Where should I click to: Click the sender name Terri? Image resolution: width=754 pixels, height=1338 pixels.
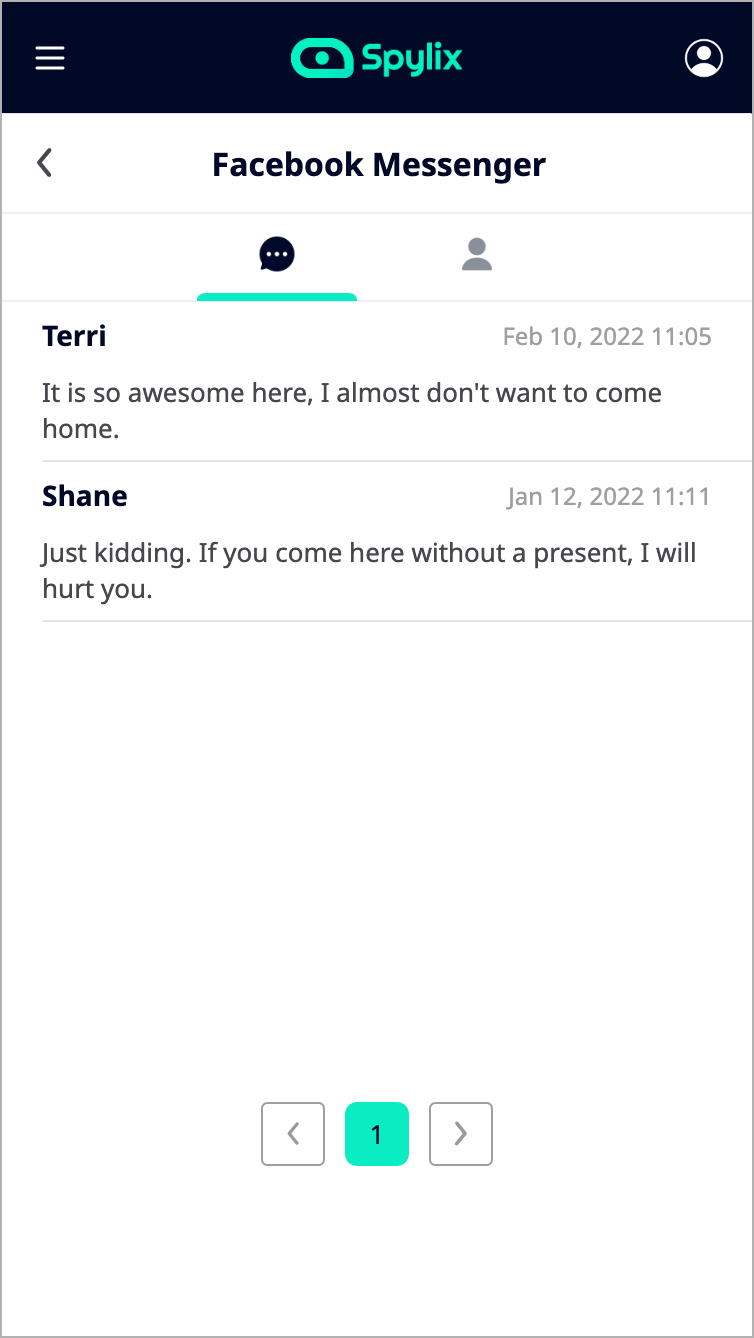[x=74, y=336]
